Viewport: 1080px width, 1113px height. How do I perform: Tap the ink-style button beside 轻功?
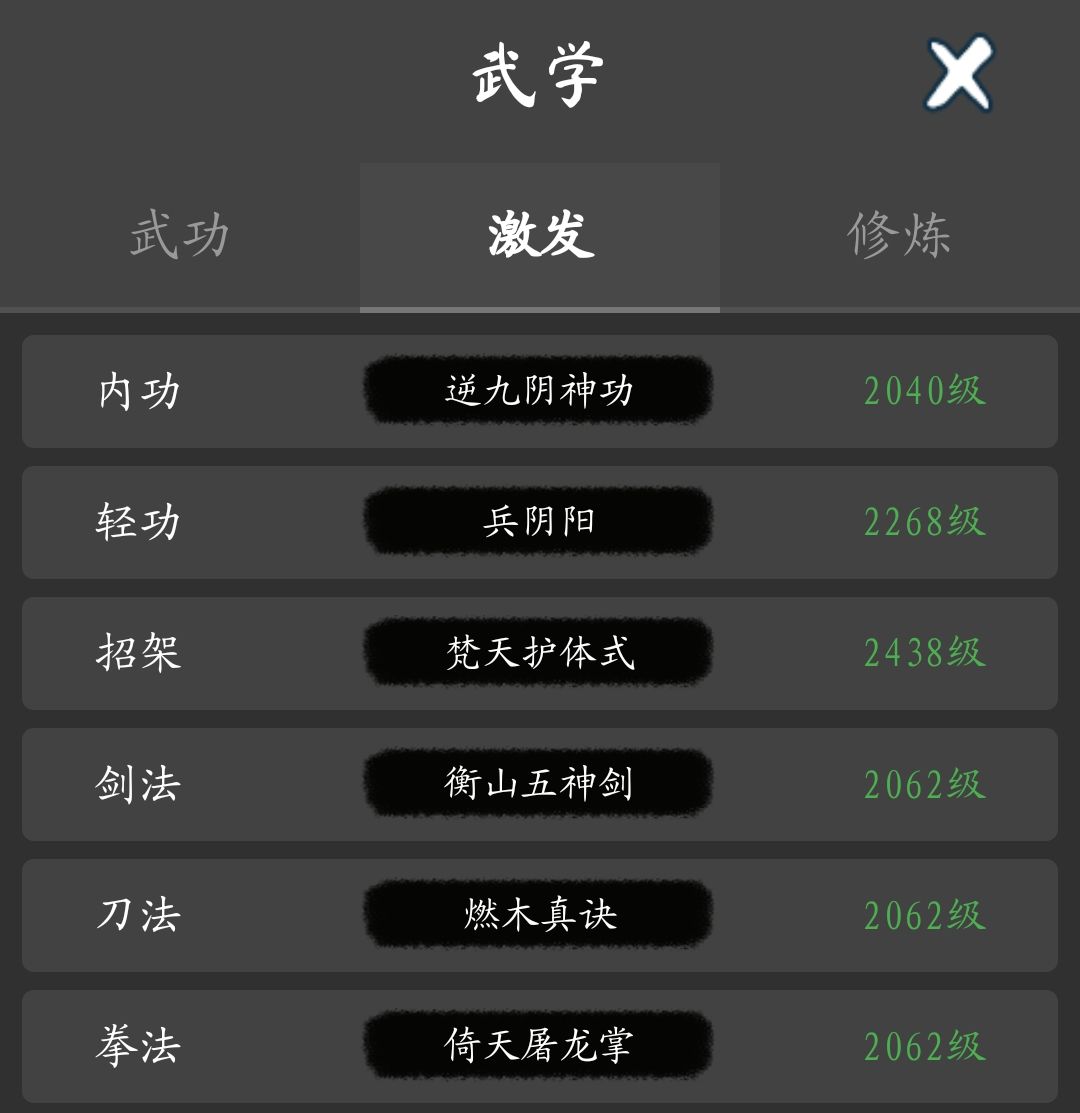538,522
